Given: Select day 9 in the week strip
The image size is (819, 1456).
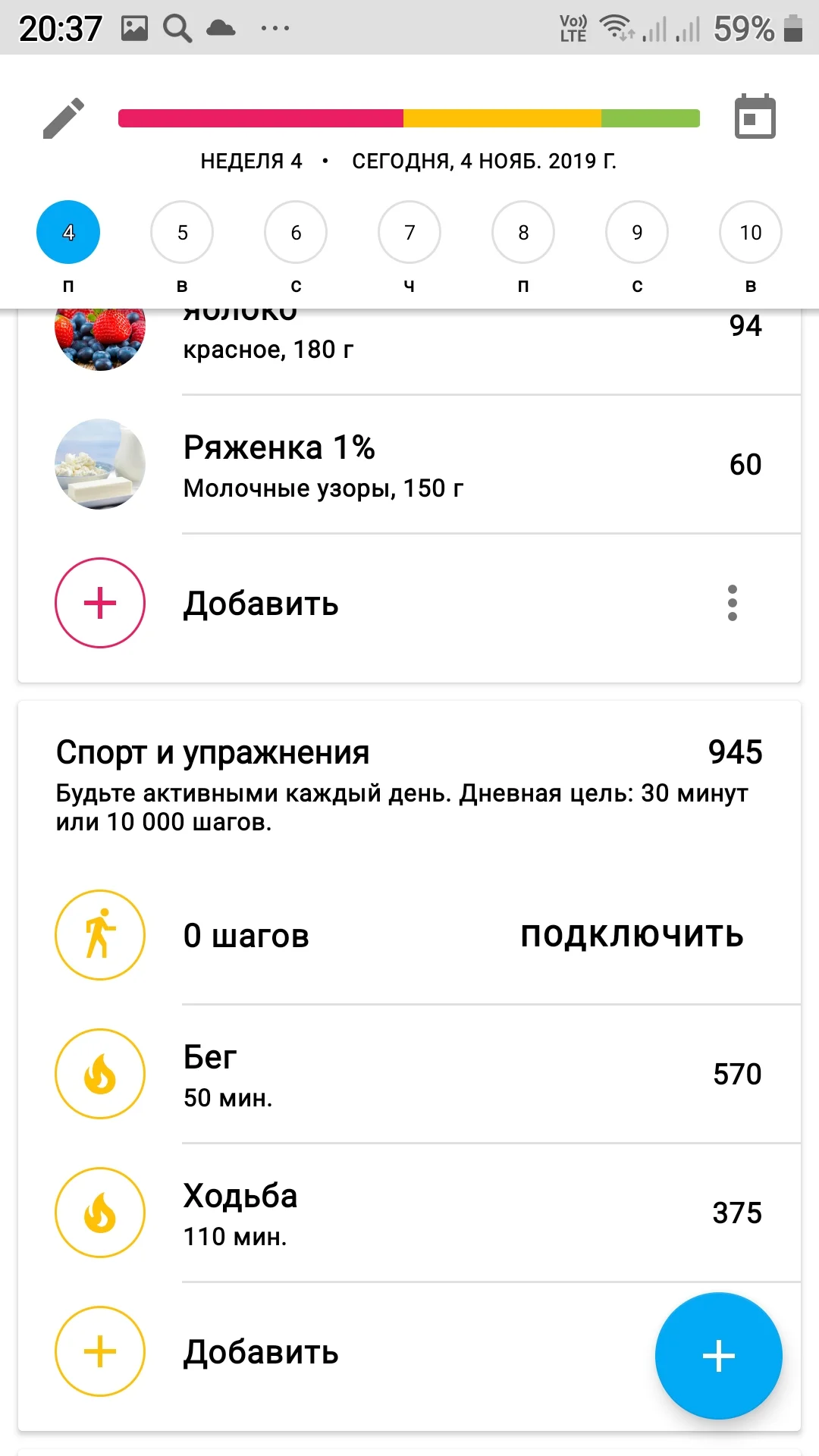Looking at the screenshot, I should 637,232.
